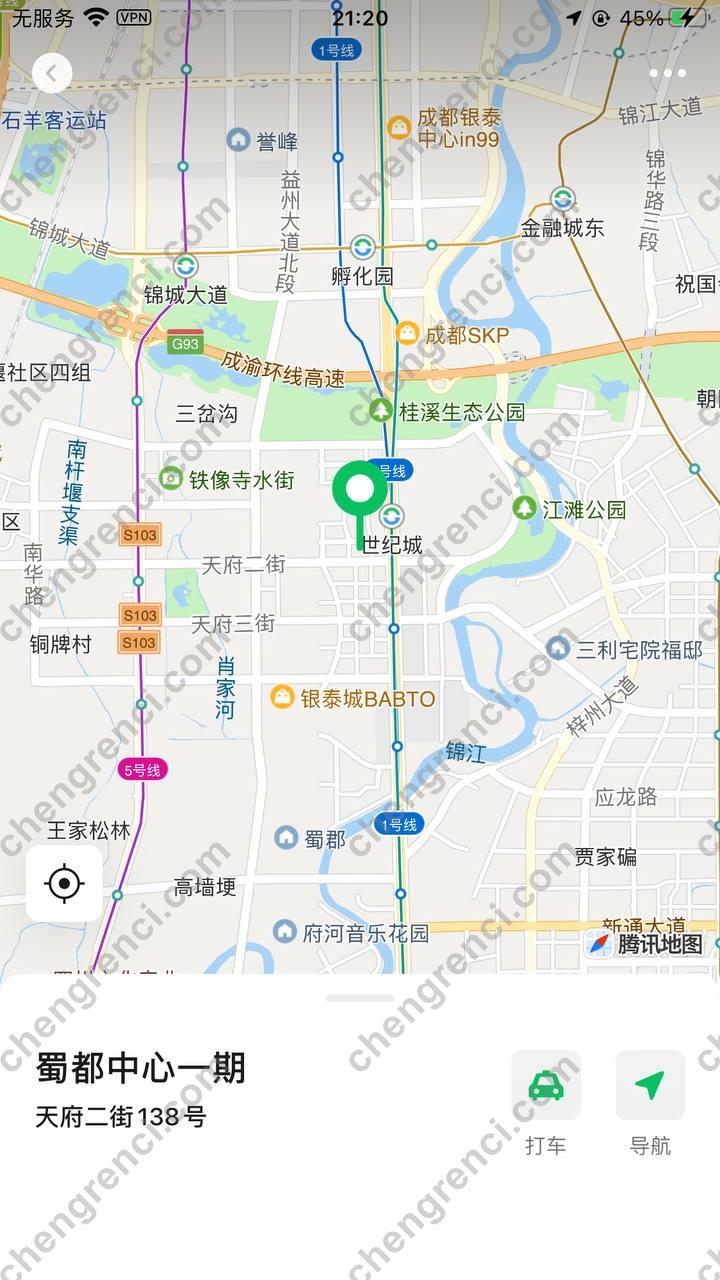Screen dimensions: 720x1280
Task: Tap the green location pin at 世纪城
Action: (x=360, y=489)
